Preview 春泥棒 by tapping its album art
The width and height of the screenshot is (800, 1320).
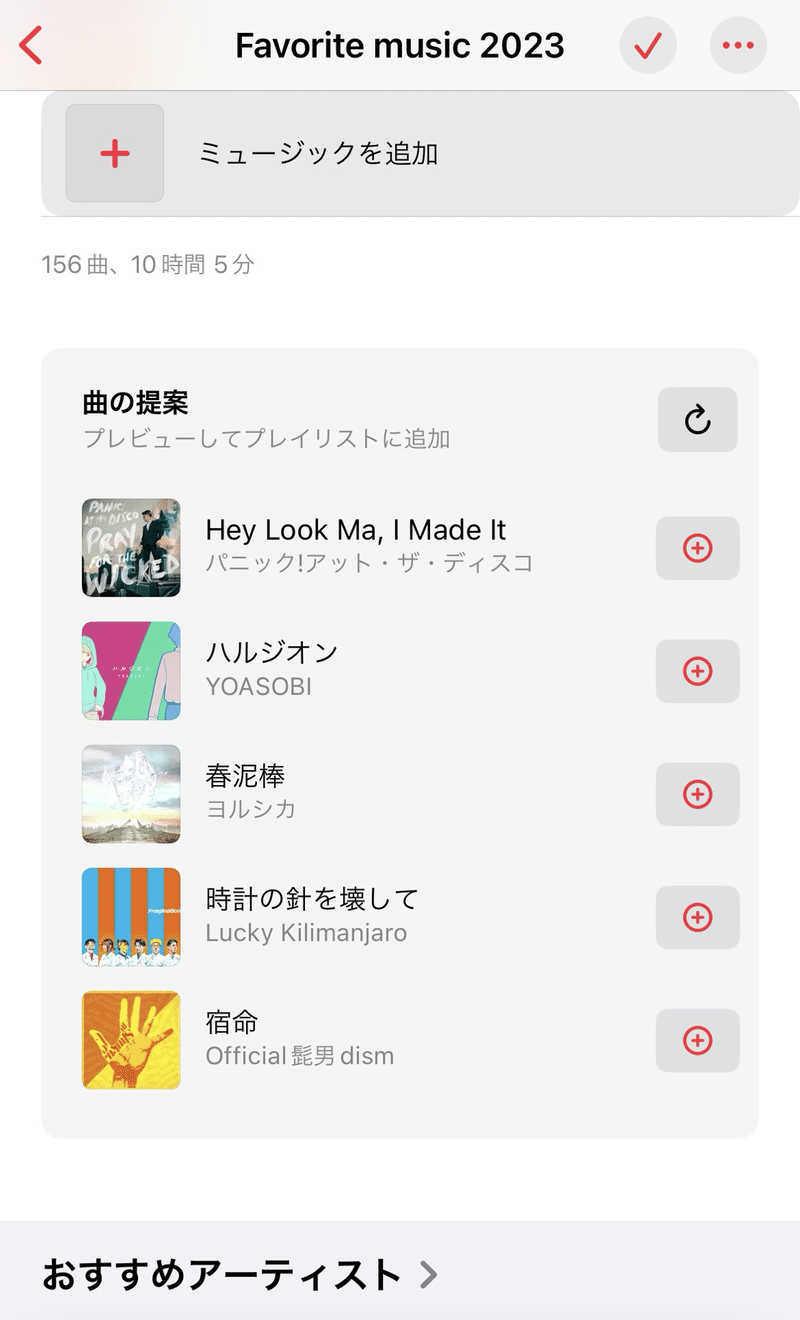point(130,794)
